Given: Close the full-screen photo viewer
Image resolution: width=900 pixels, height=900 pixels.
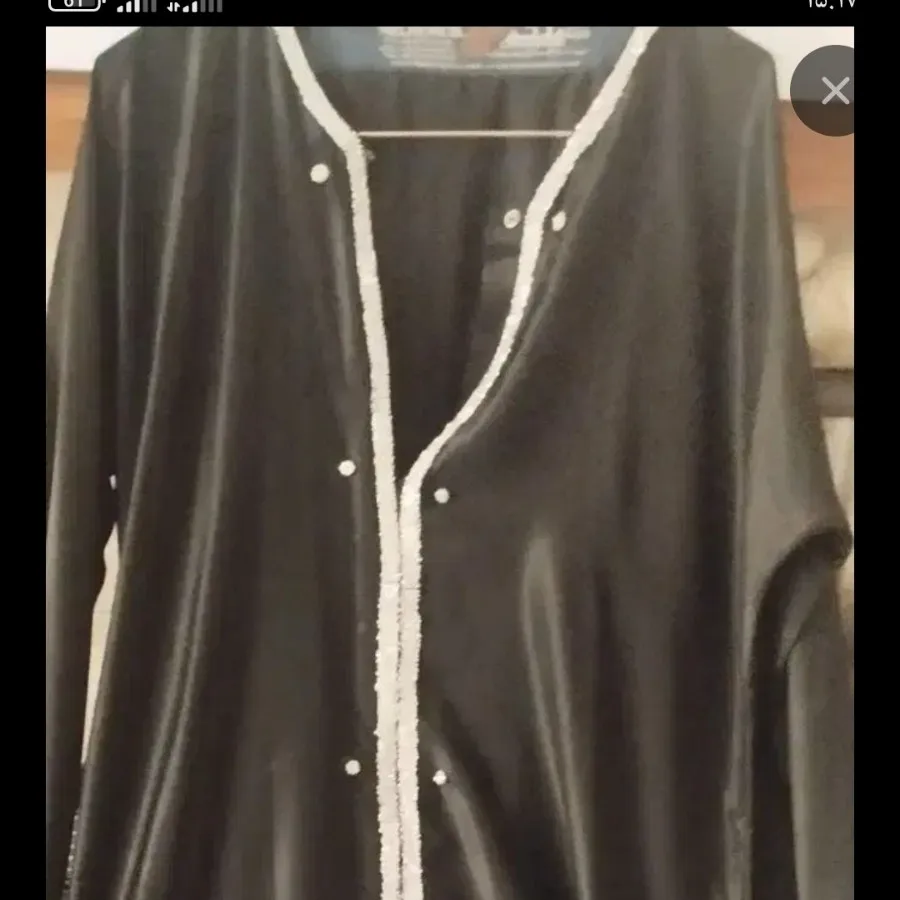Looking at the screenshot, I should coord(834,91).
